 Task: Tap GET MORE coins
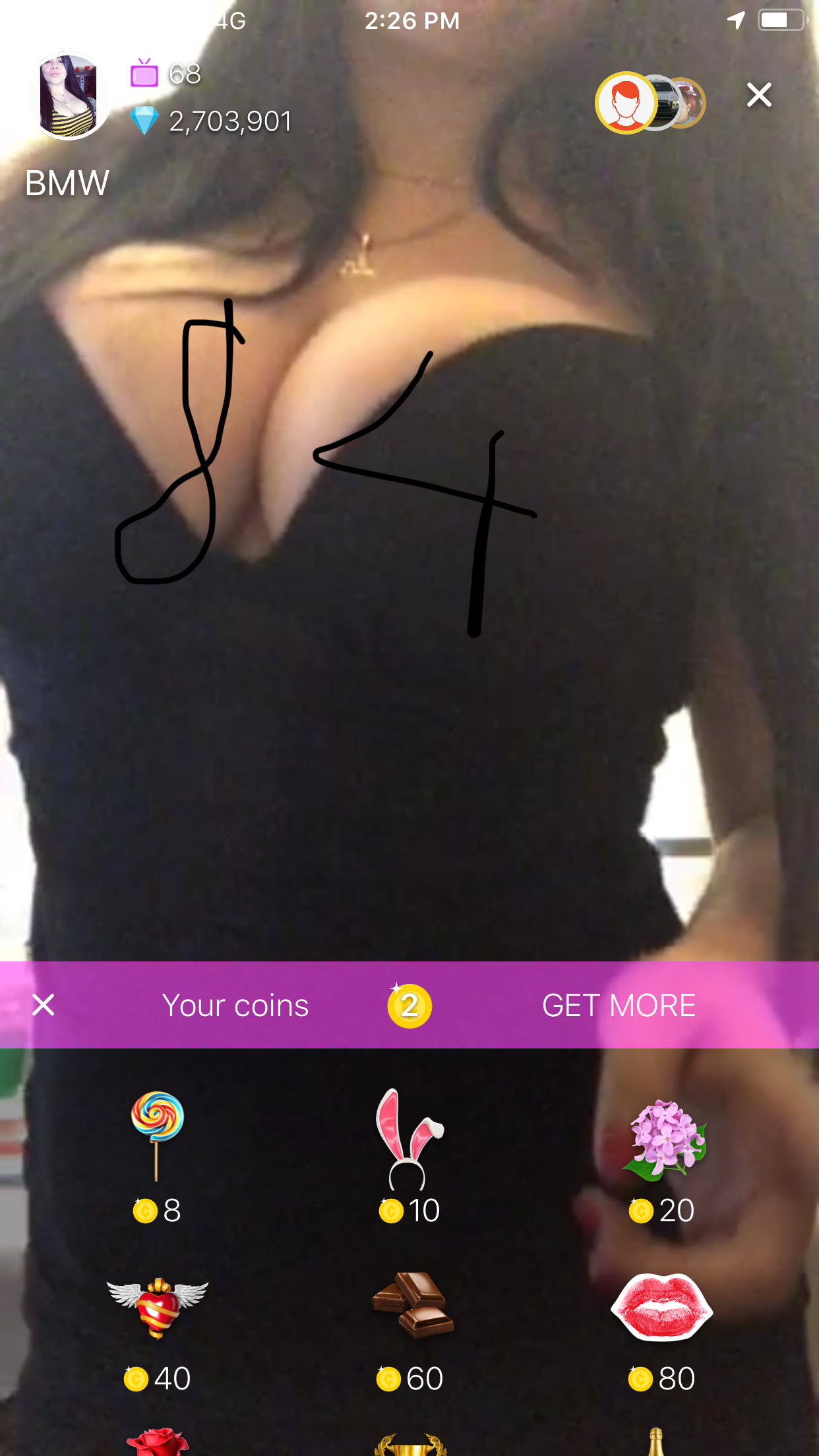click(x=619, y=1006)
